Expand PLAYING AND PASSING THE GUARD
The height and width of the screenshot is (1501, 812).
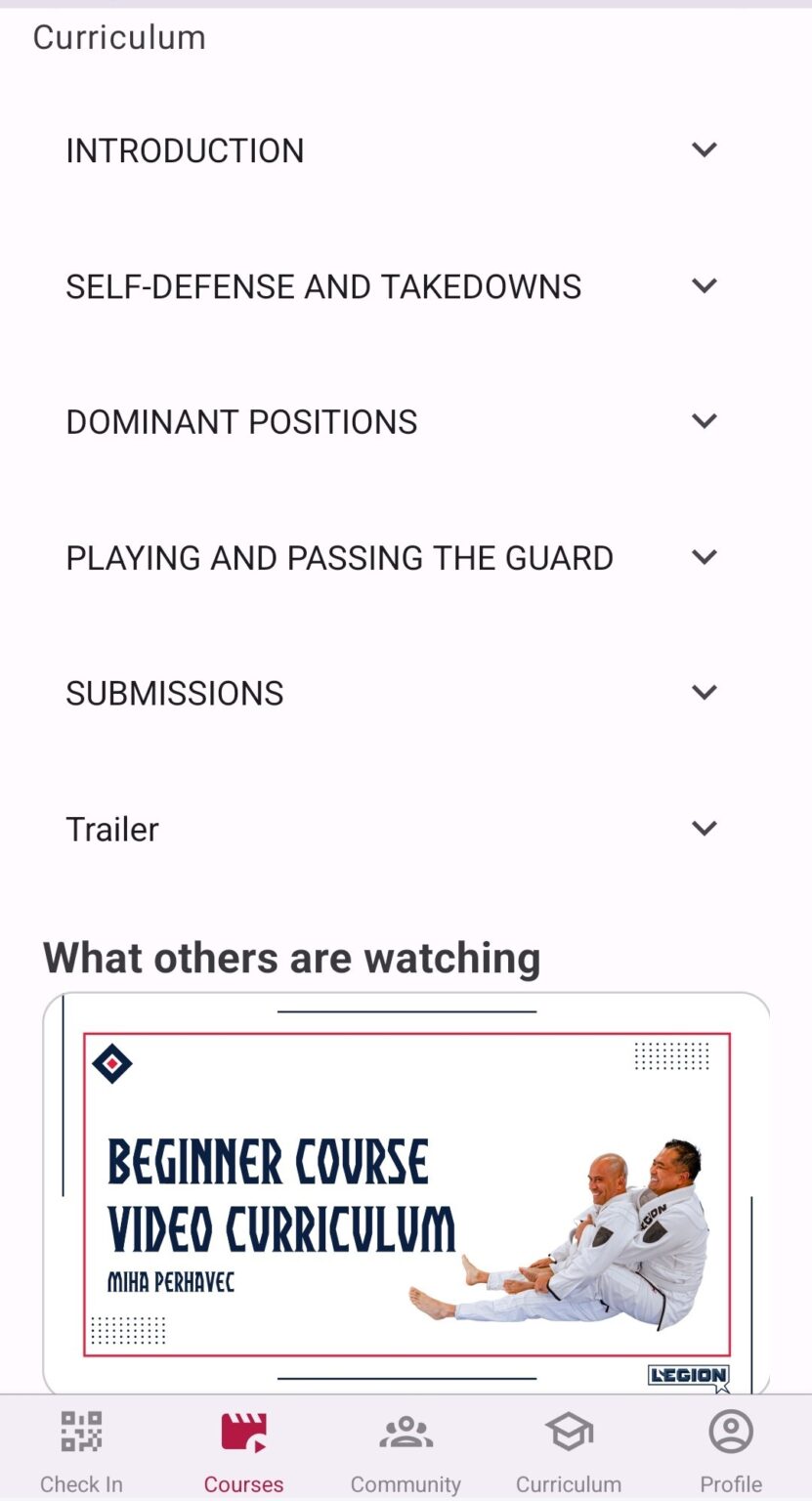(x=704, y=557)
